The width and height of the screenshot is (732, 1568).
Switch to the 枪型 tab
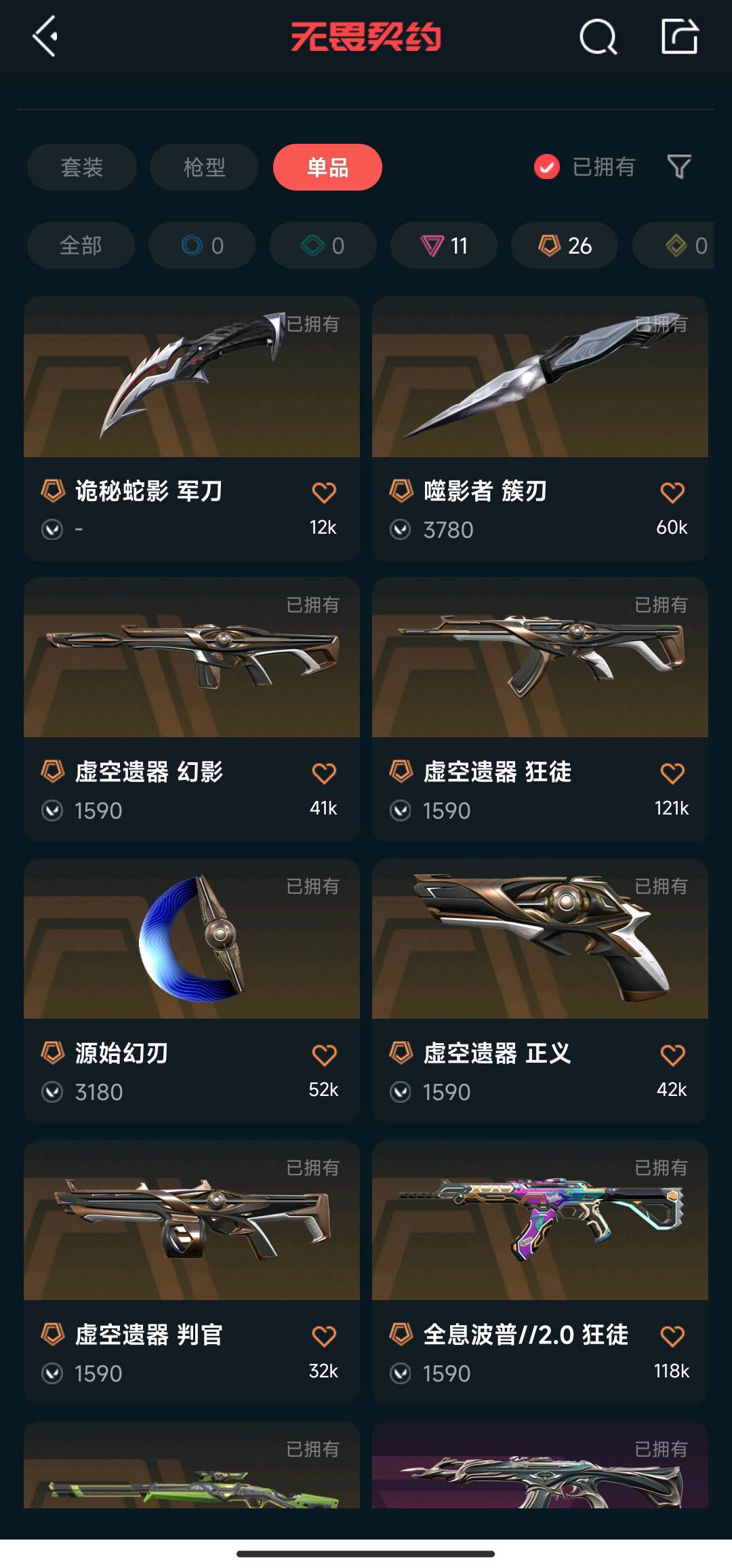[x=204, y=167]
